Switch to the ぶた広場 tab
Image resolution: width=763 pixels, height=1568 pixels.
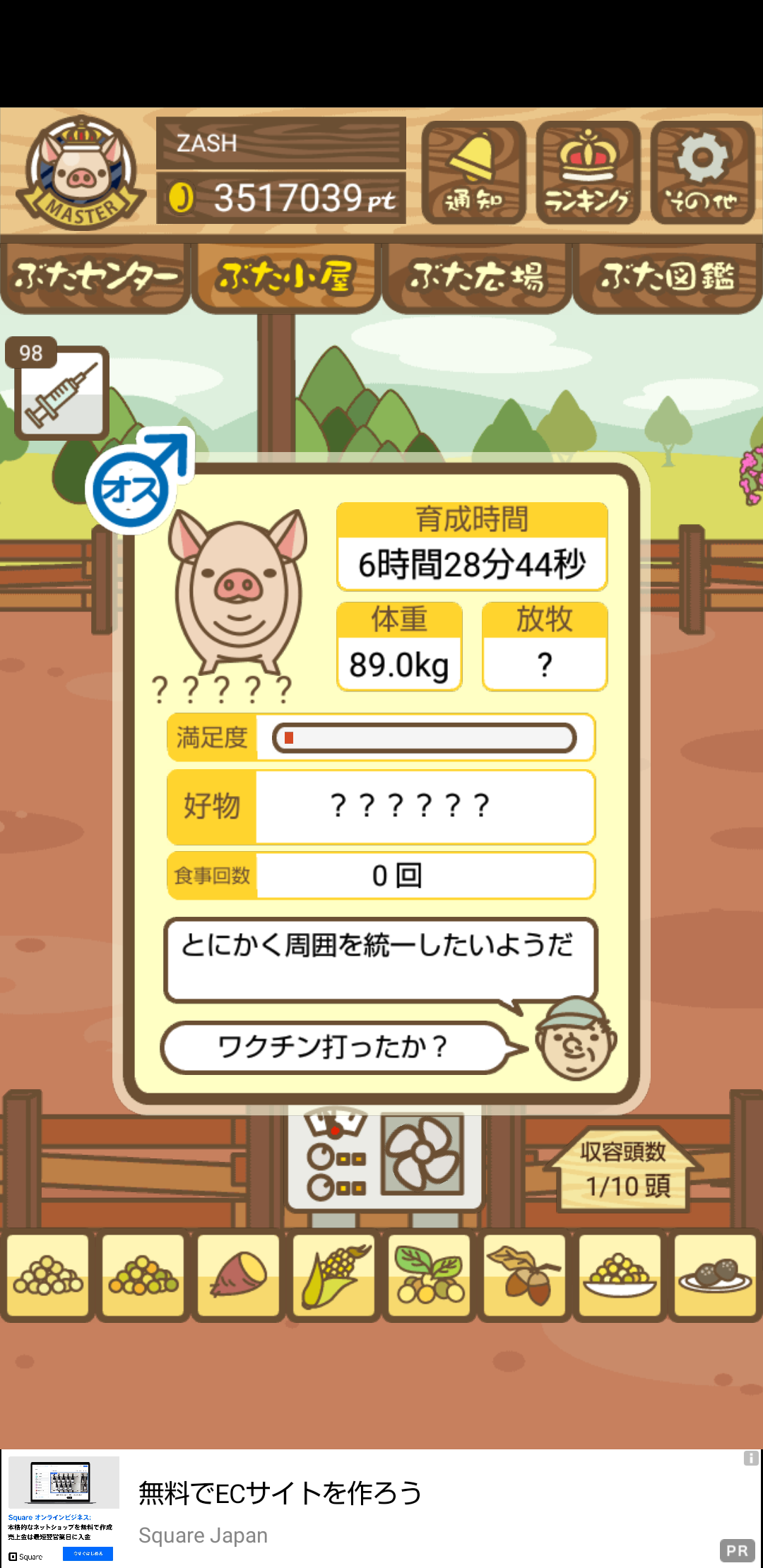click(x=477, y=277)
